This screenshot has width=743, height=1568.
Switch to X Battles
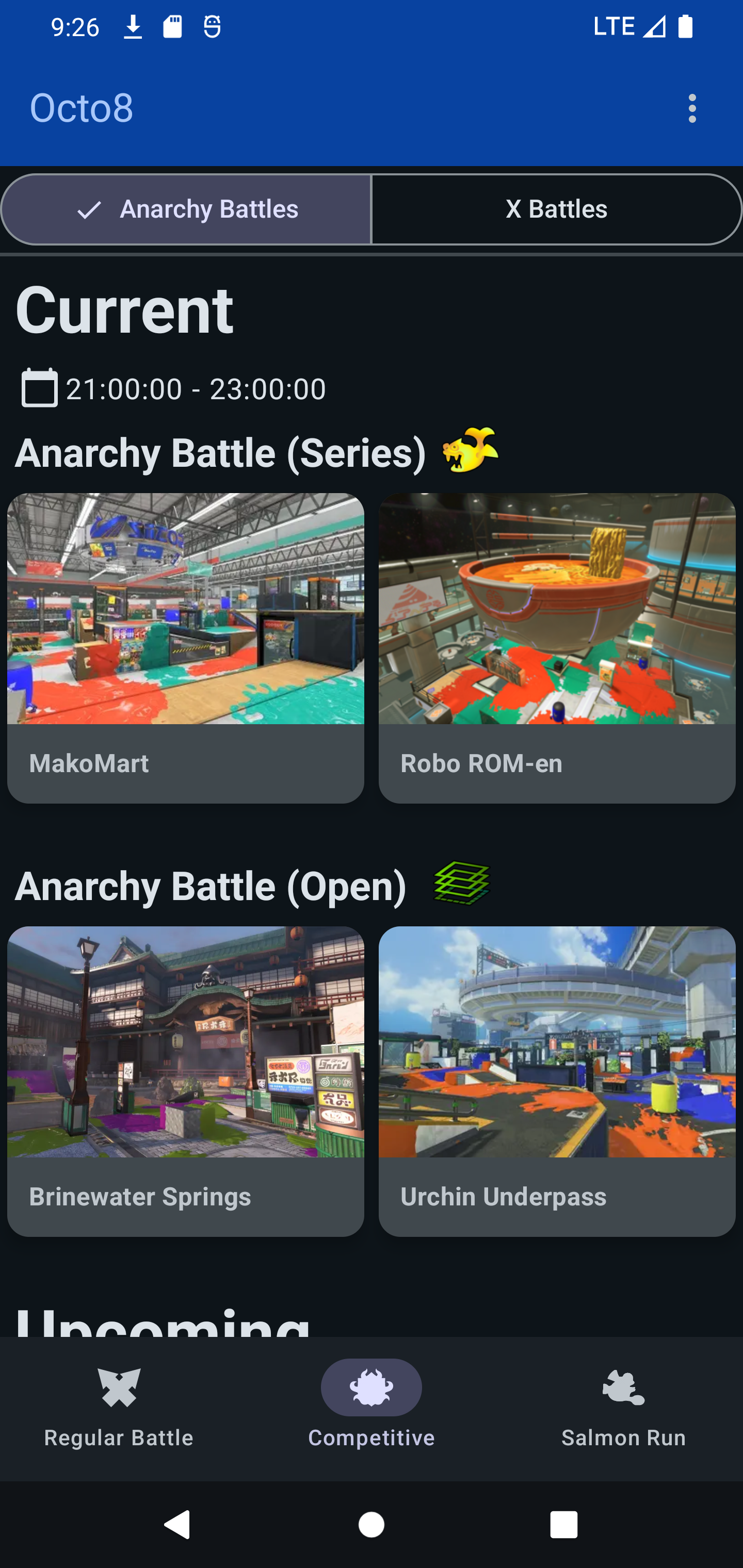coord(556,209)
